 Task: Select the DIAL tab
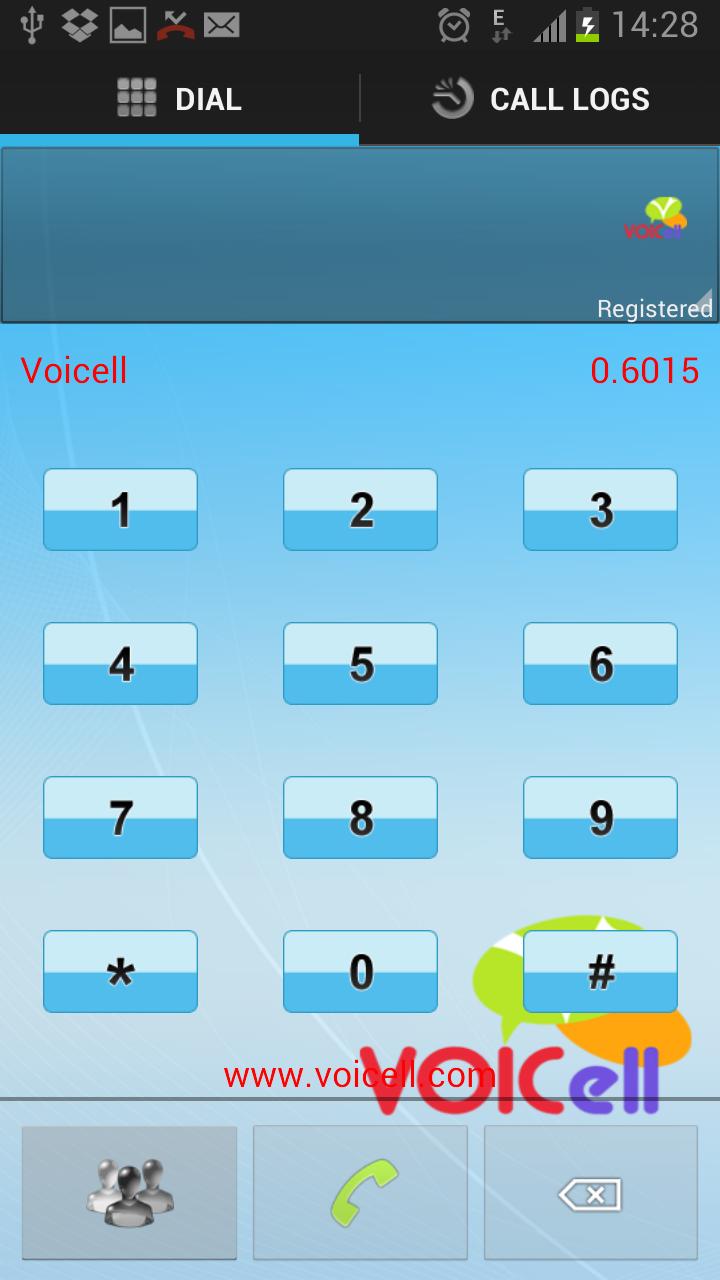click(178, 98)
